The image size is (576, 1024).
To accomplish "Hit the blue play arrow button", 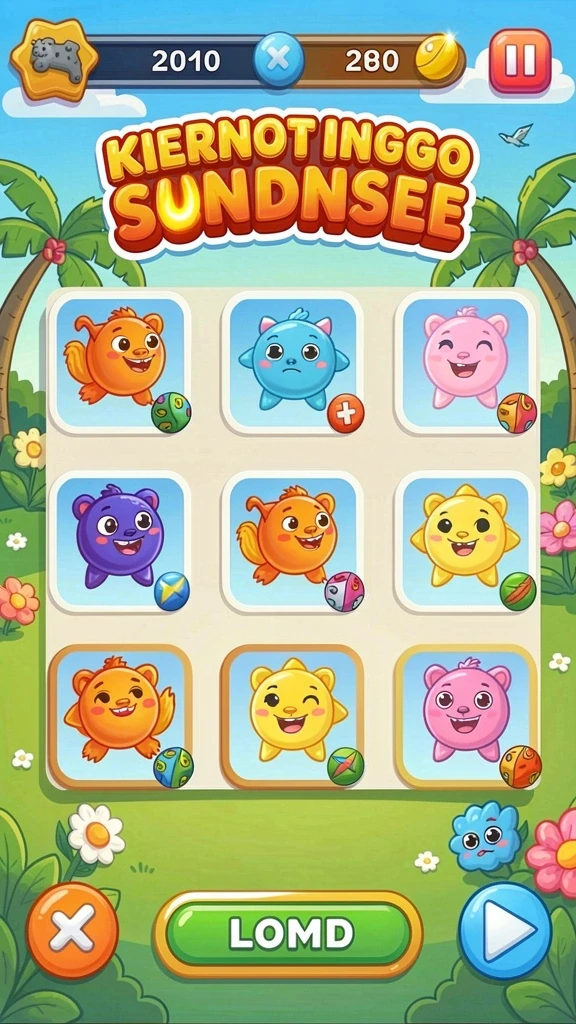I will click(x=505, y=929).
